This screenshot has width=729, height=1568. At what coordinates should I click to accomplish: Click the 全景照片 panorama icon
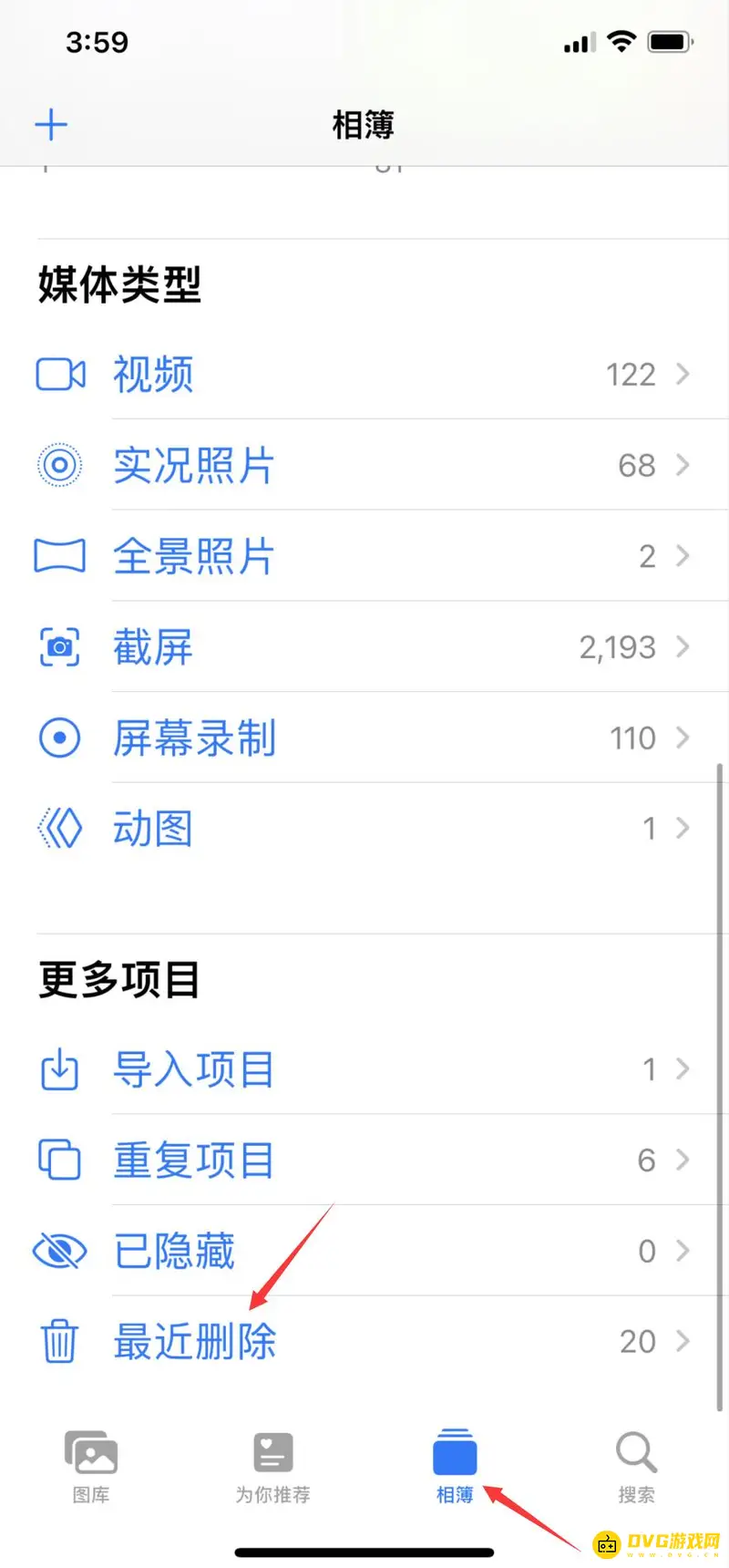[59, 556]
